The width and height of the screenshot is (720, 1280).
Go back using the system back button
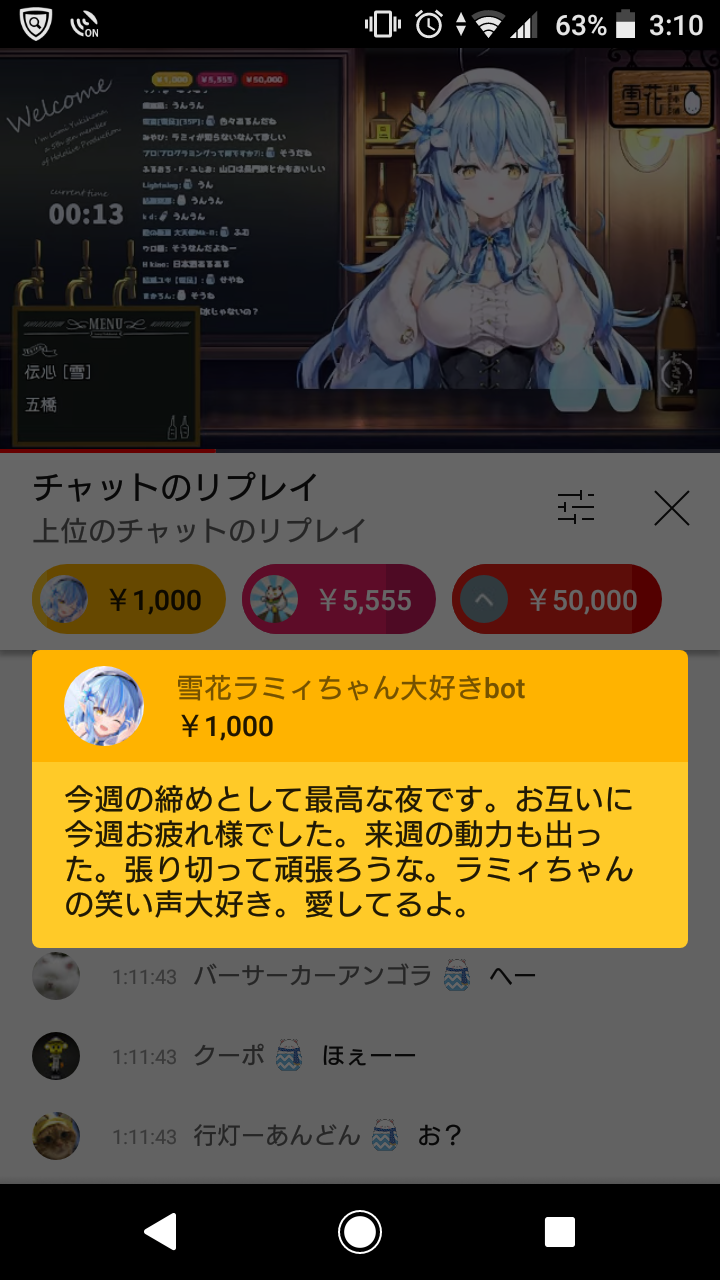(161, 1232)
